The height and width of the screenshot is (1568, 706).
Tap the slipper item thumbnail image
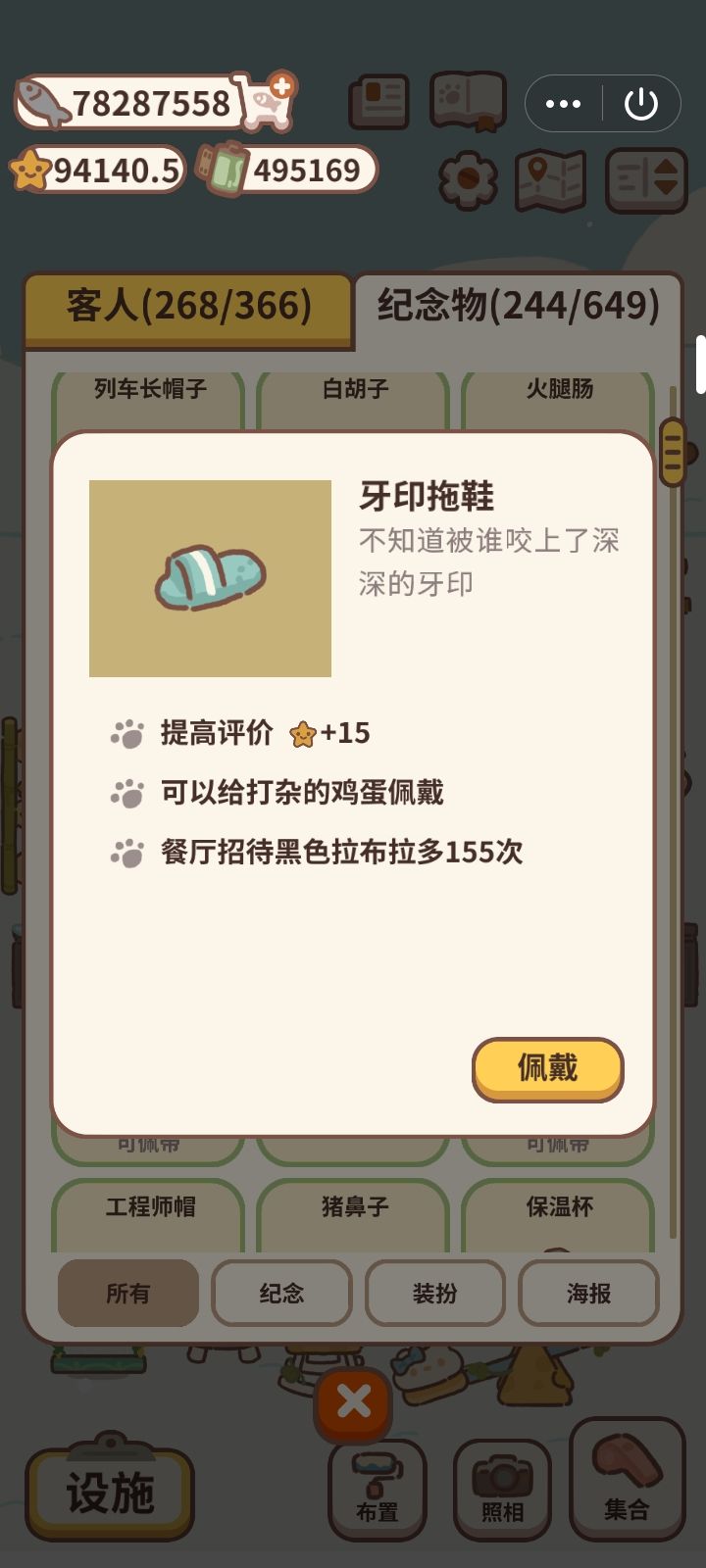coord(211,580)
